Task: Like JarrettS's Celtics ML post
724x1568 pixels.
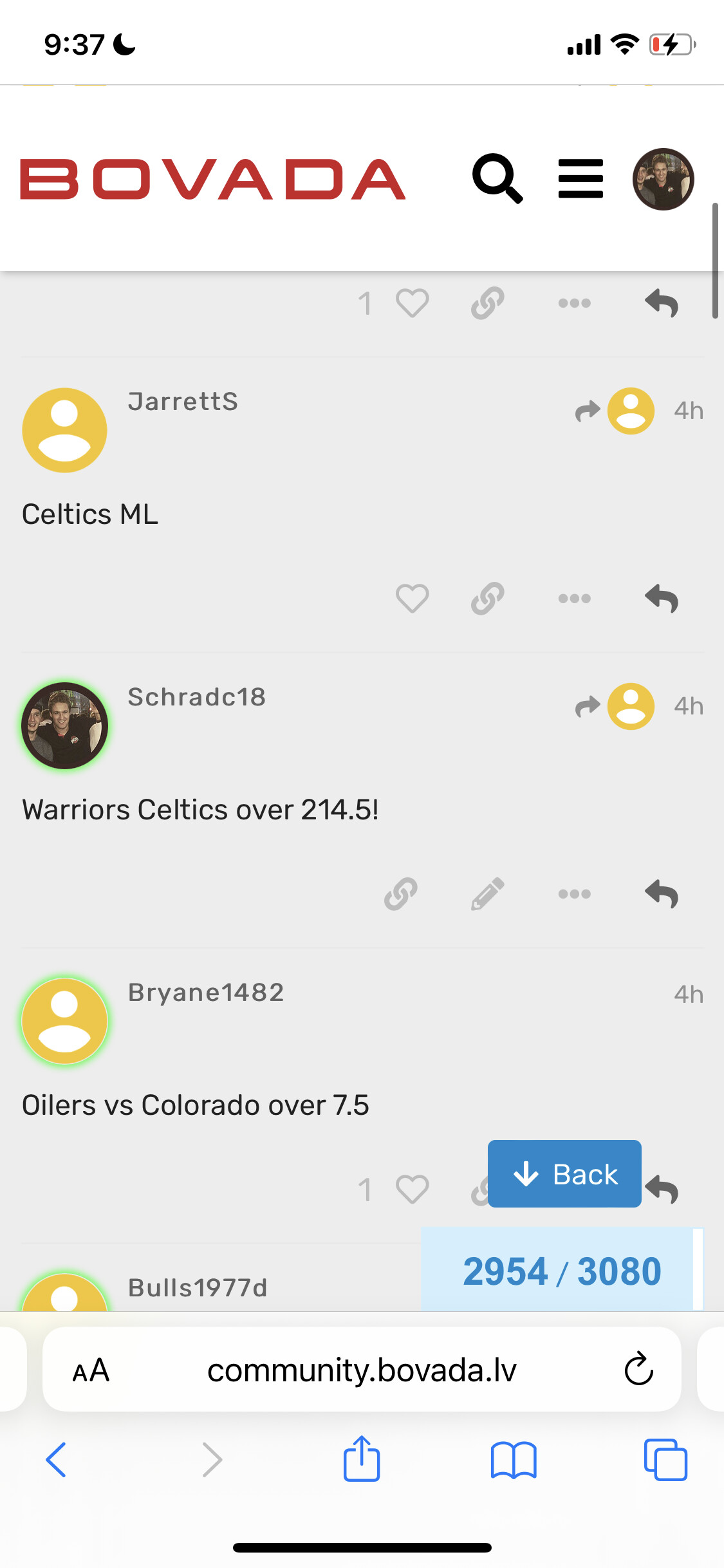Action: pos(412,599)
